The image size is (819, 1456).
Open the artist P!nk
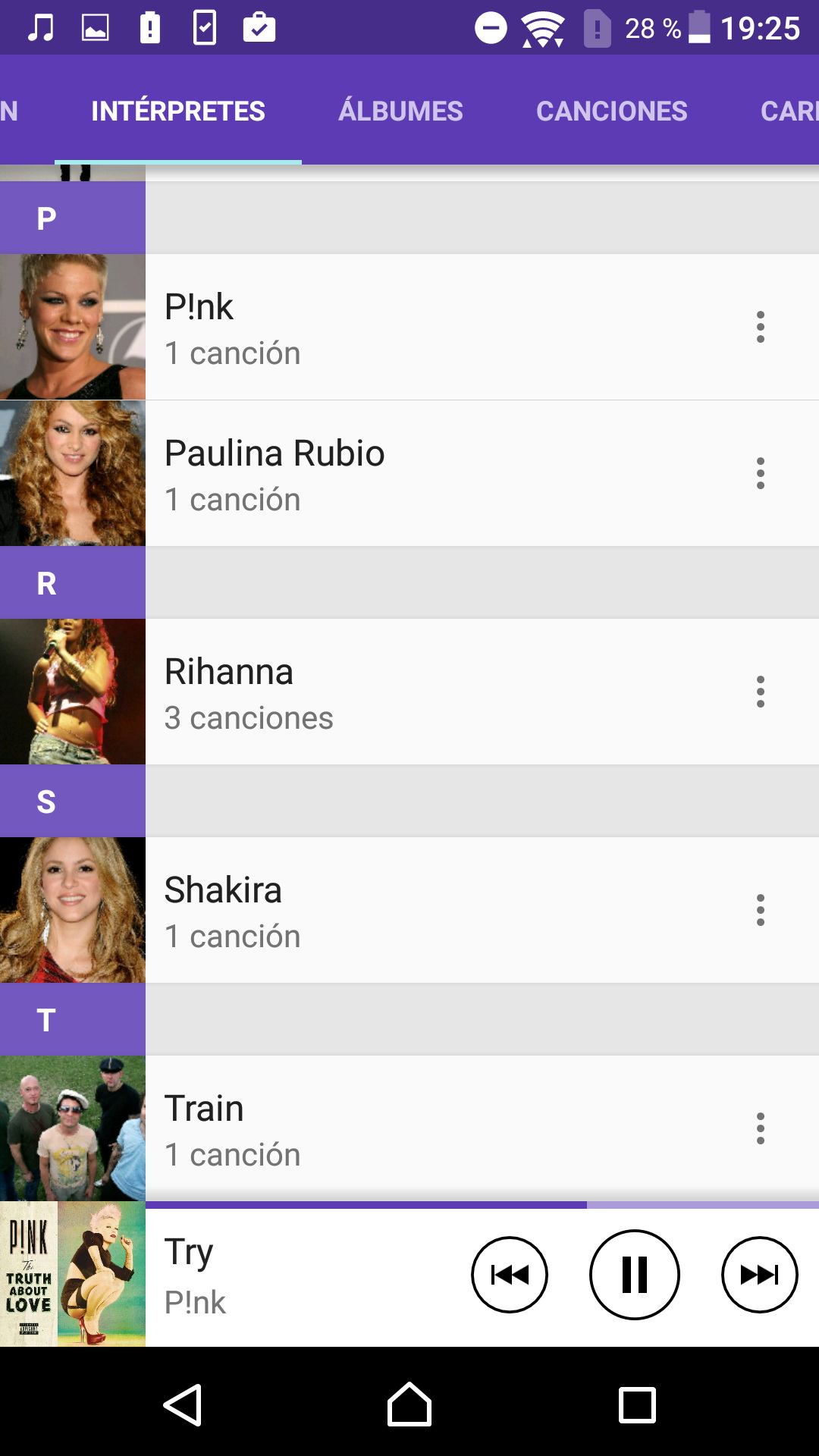[x=379, y=328]
